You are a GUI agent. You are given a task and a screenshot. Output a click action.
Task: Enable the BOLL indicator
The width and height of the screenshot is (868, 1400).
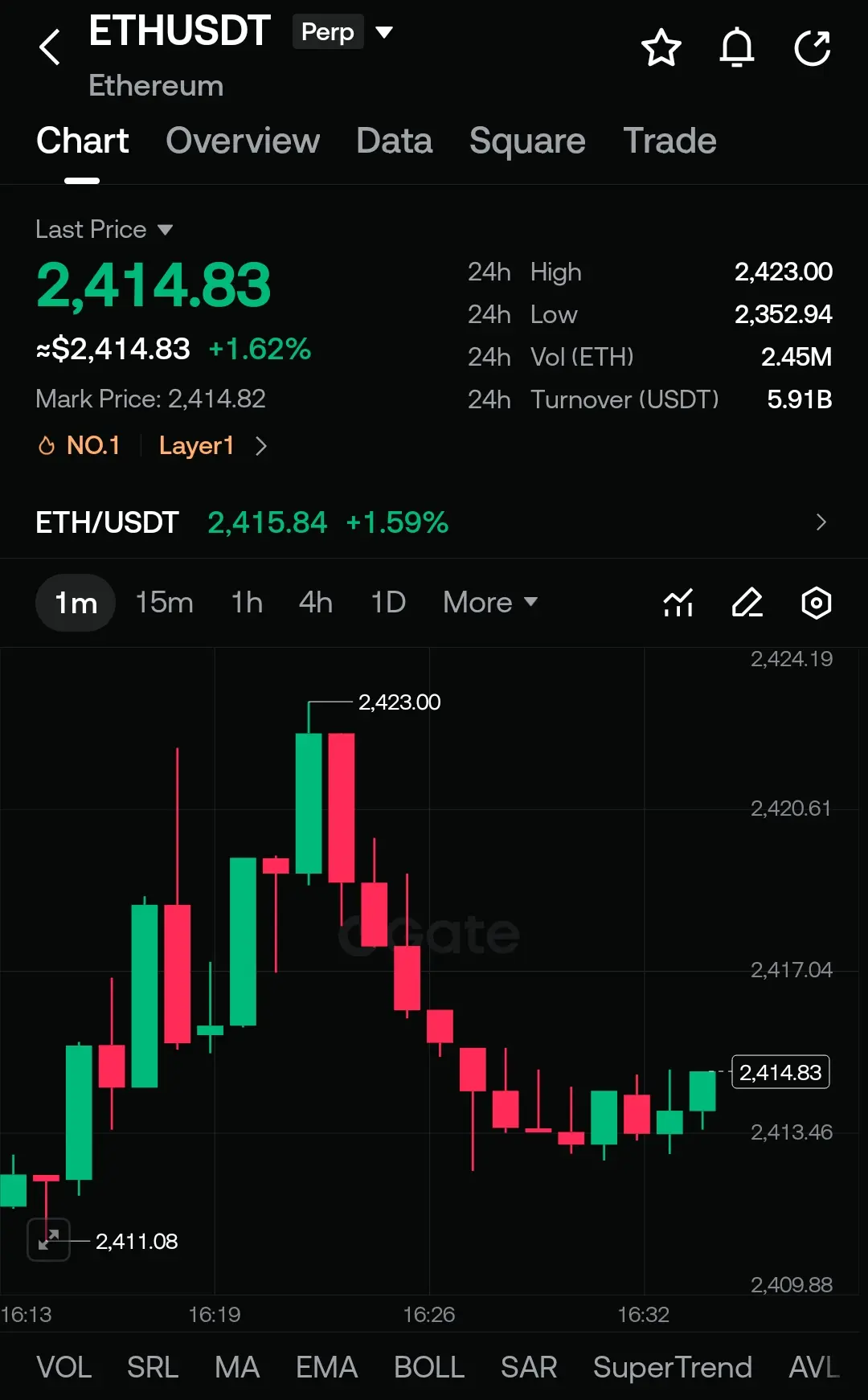(x=429, y=1367)
